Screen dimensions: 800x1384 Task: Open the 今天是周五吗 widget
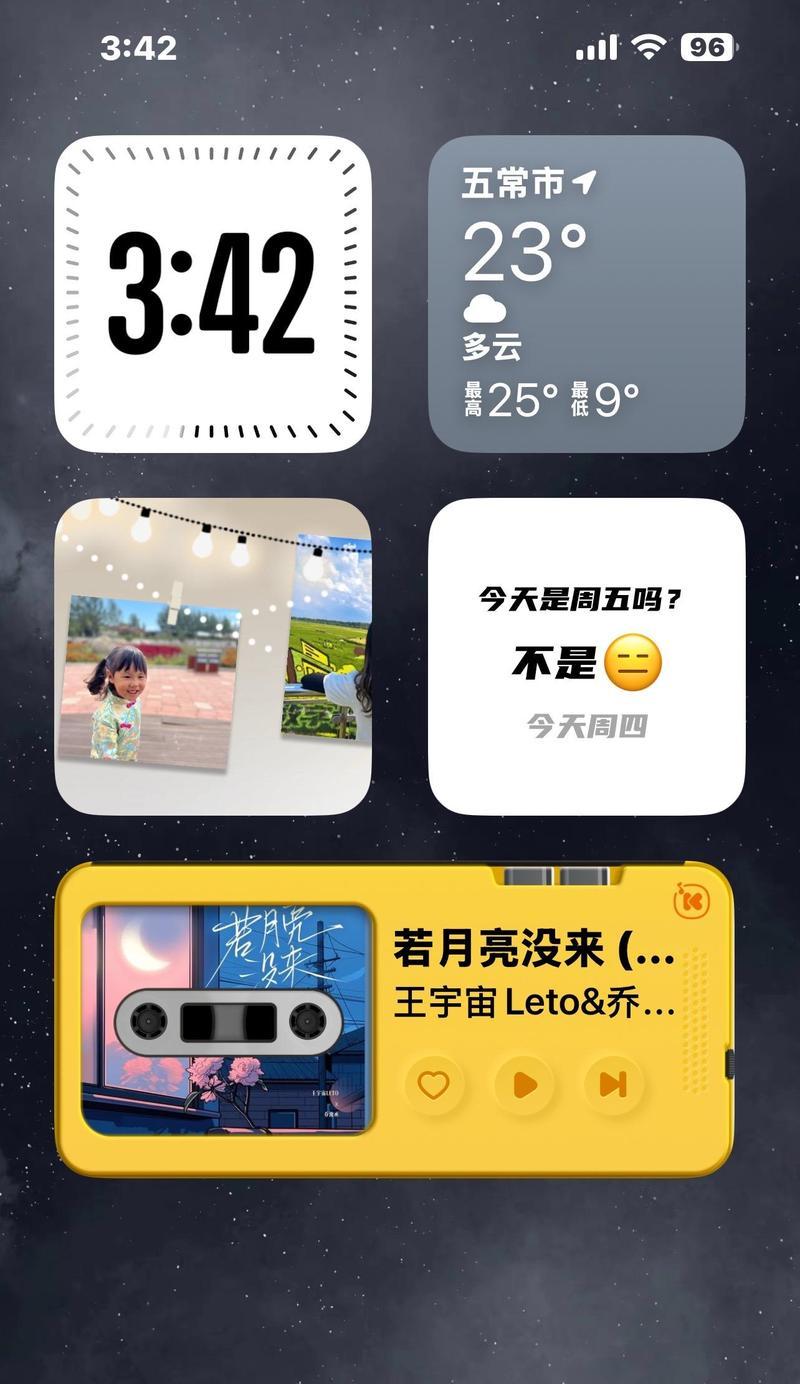[587, 657]
